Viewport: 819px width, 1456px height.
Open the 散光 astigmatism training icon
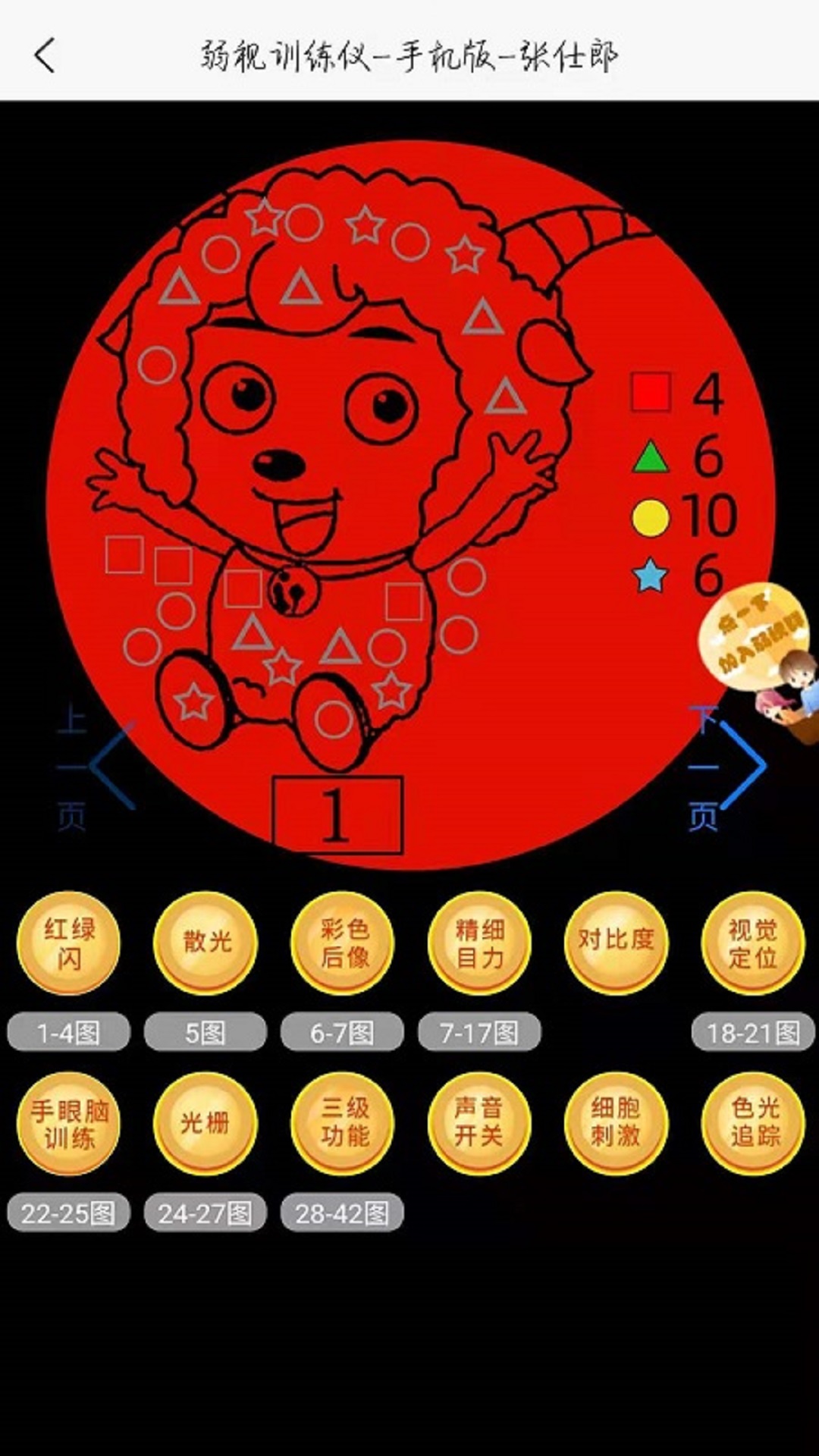click(x=203, y=943)
